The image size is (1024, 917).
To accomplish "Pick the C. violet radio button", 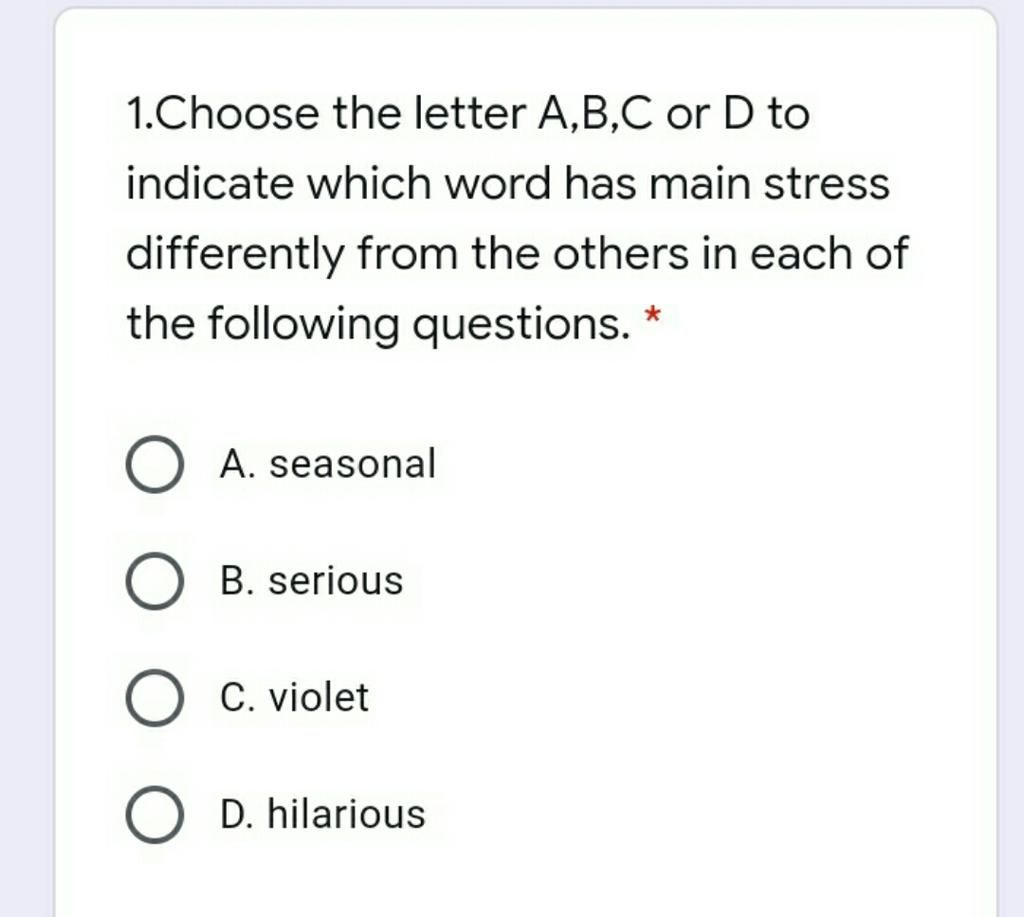I will click(154, 699).
